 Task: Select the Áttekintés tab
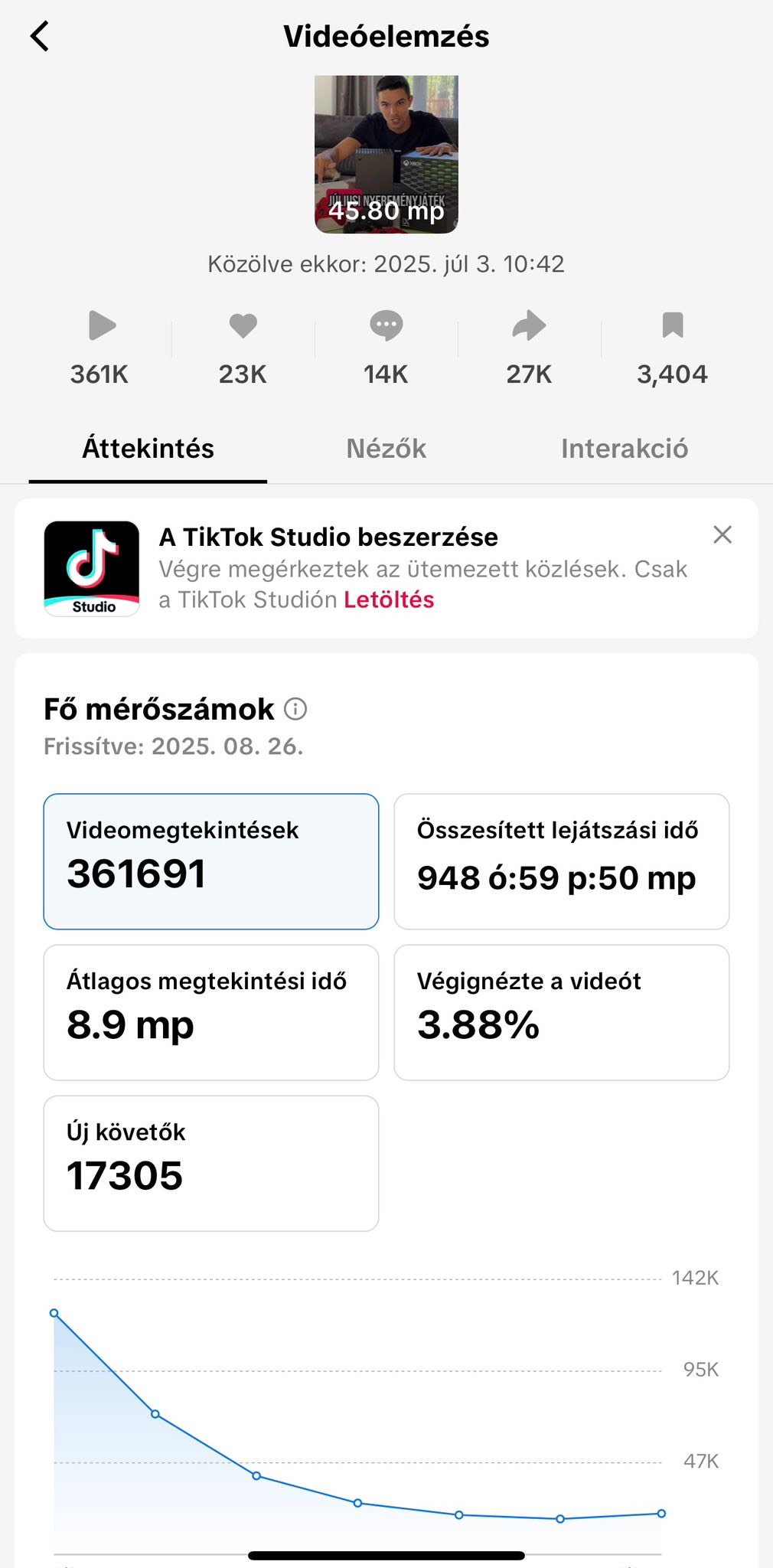point(148,449)
